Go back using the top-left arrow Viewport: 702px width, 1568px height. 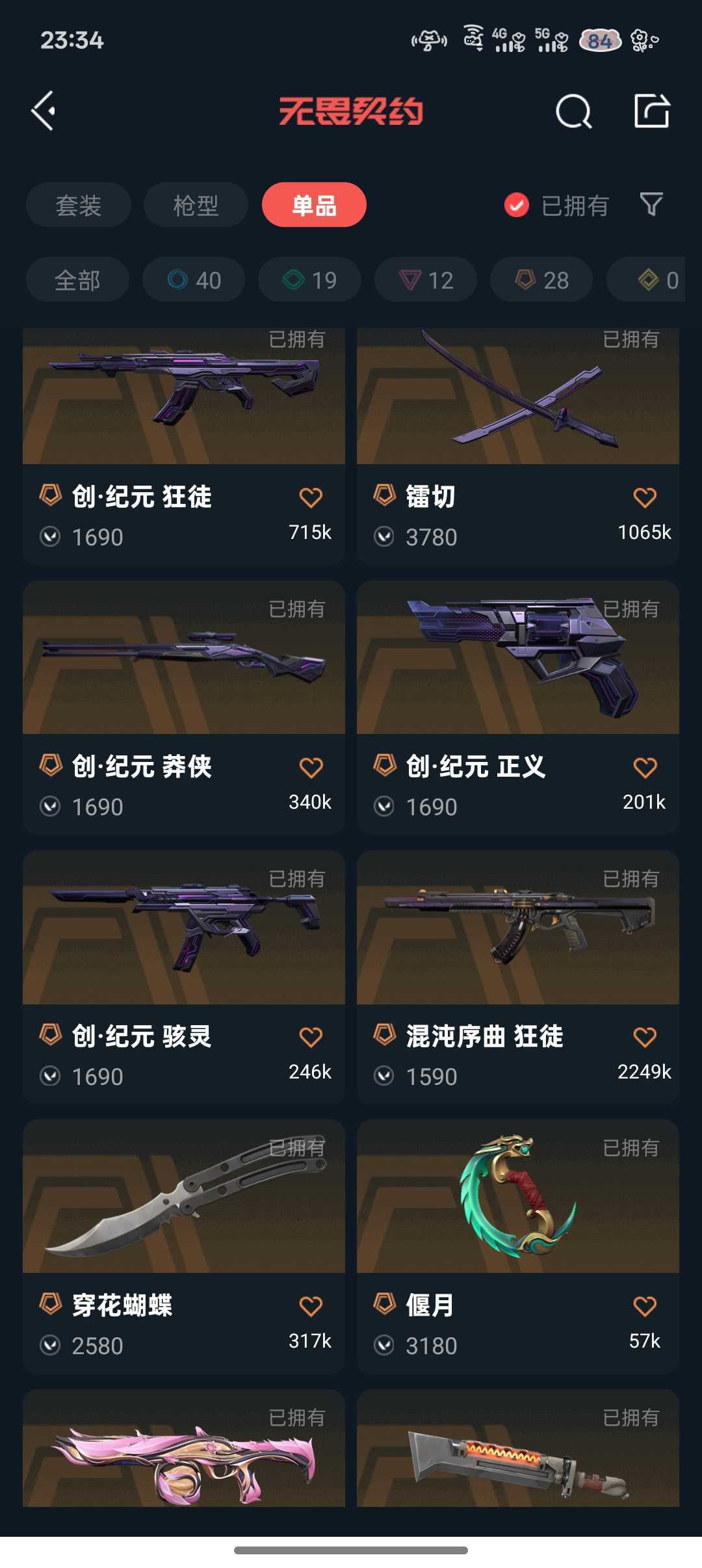click(x=44, y=111)
